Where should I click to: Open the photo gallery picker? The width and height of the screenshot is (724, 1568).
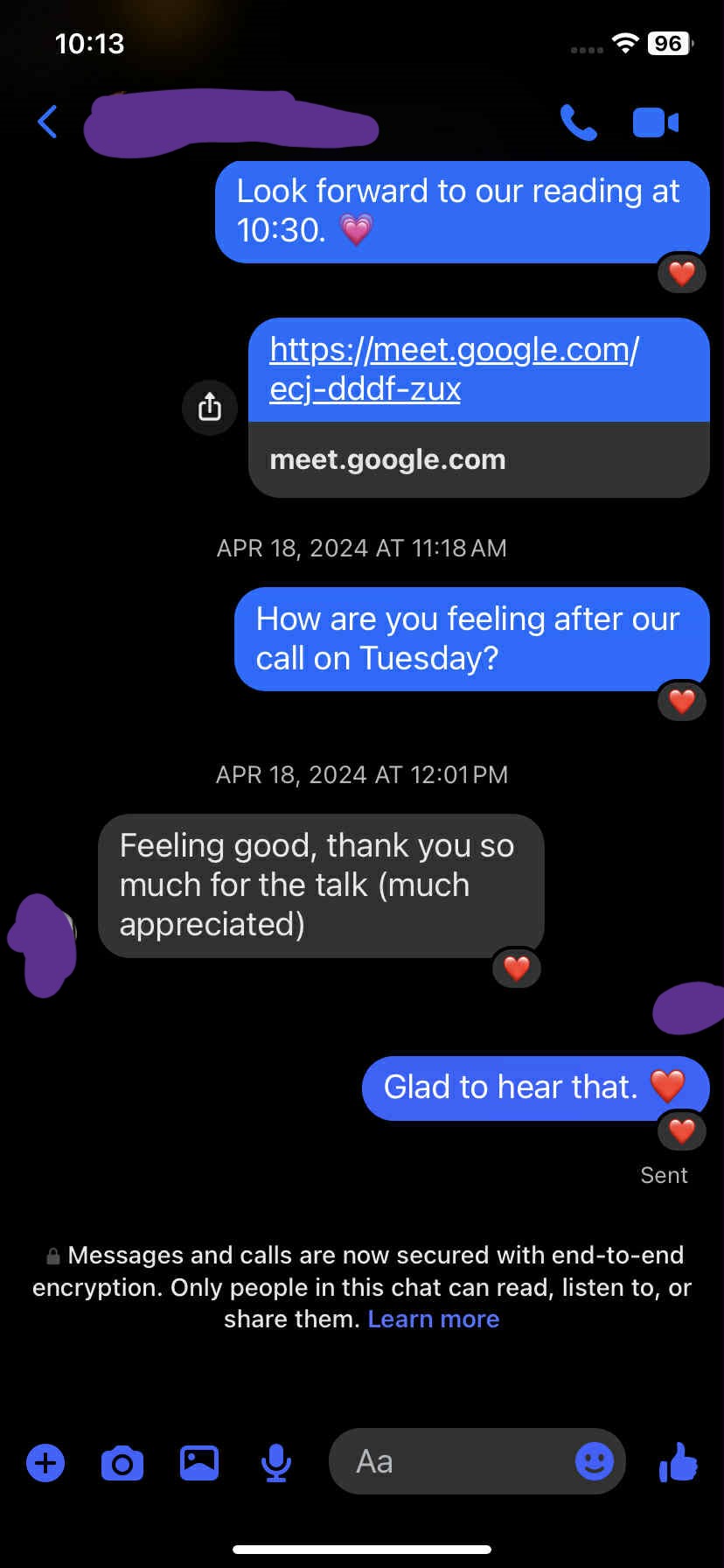199,1462
